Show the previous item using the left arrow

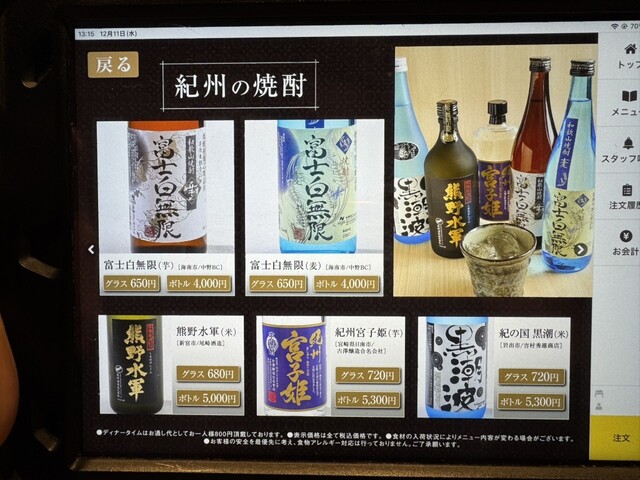click(x=91, y=249)
